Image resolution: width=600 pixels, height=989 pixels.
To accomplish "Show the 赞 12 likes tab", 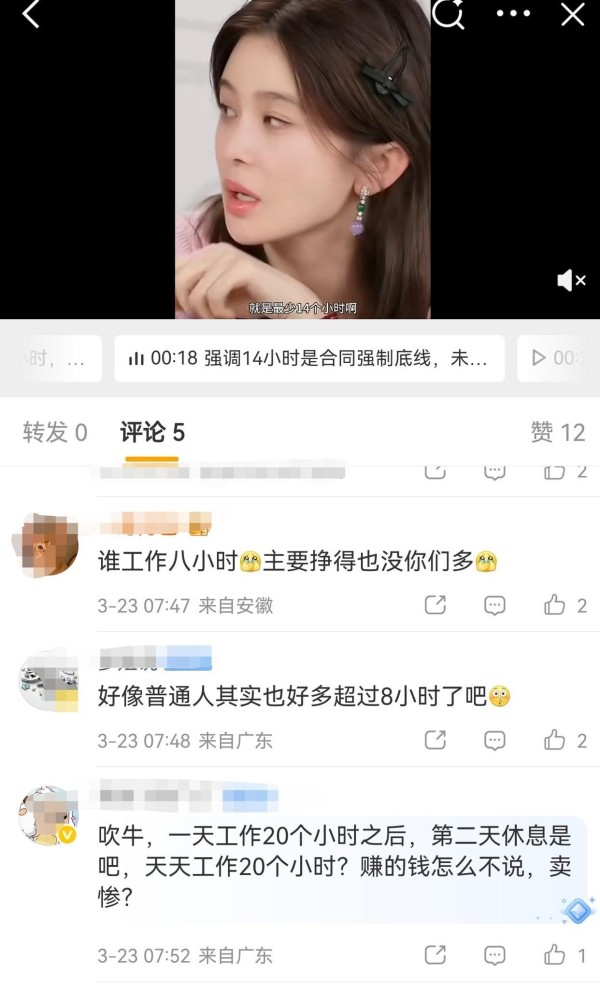I will [557, 432].
